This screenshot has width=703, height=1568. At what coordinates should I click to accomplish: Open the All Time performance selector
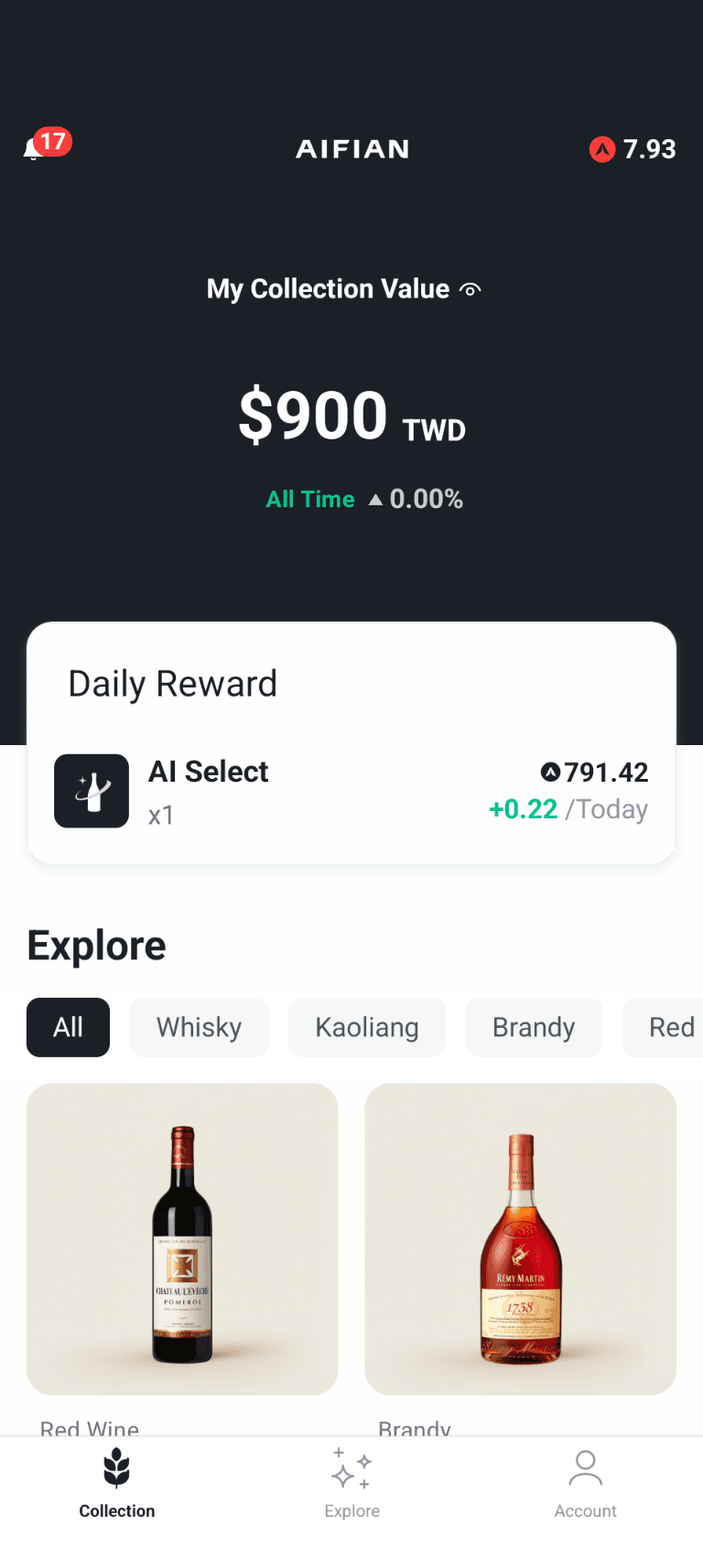coord(309,499)
